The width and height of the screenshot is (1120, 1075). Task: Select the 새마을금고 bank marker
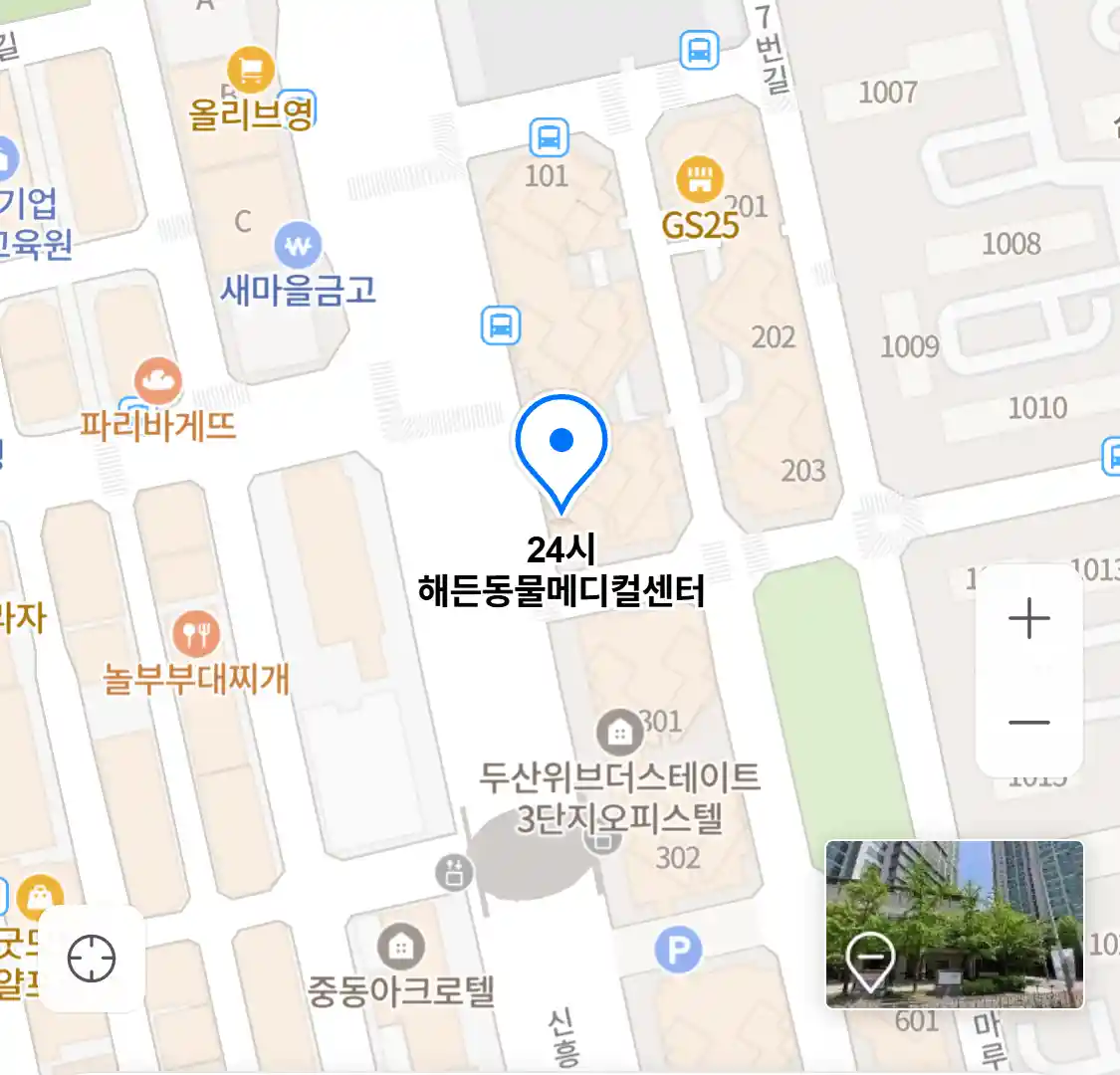[x=298, y=245]
